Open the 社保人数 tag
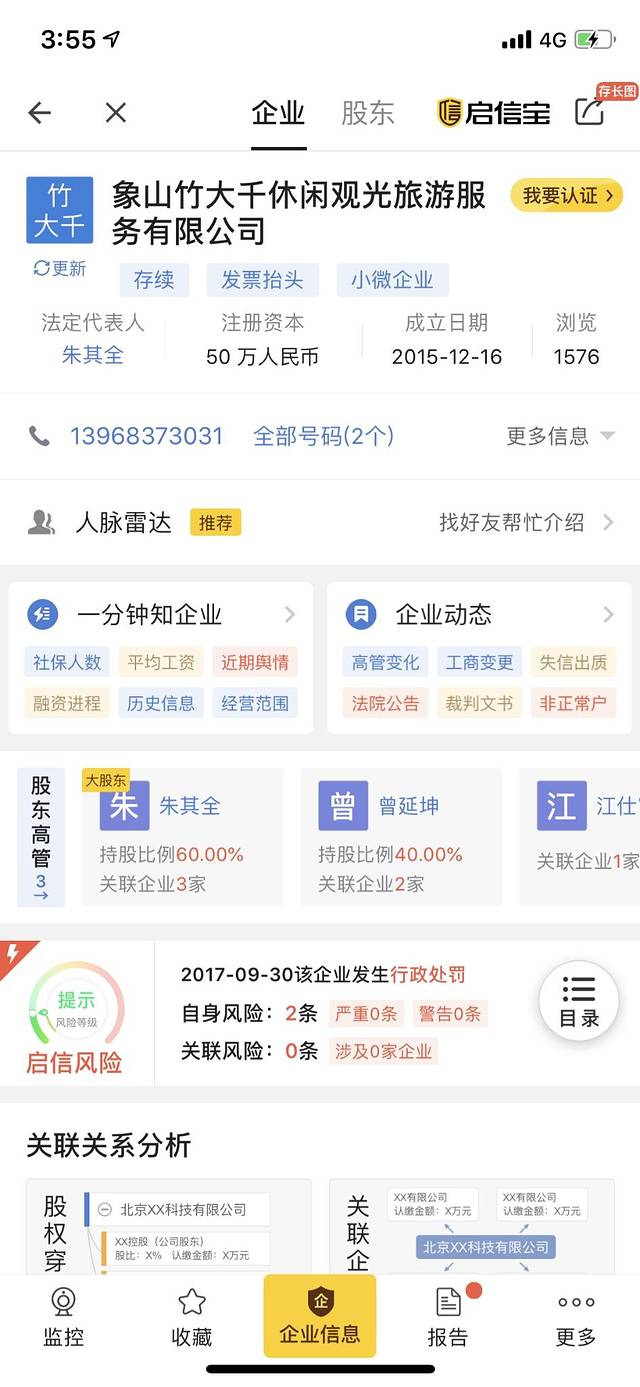This screenshot has width=640, height=1387. [67, 662]
